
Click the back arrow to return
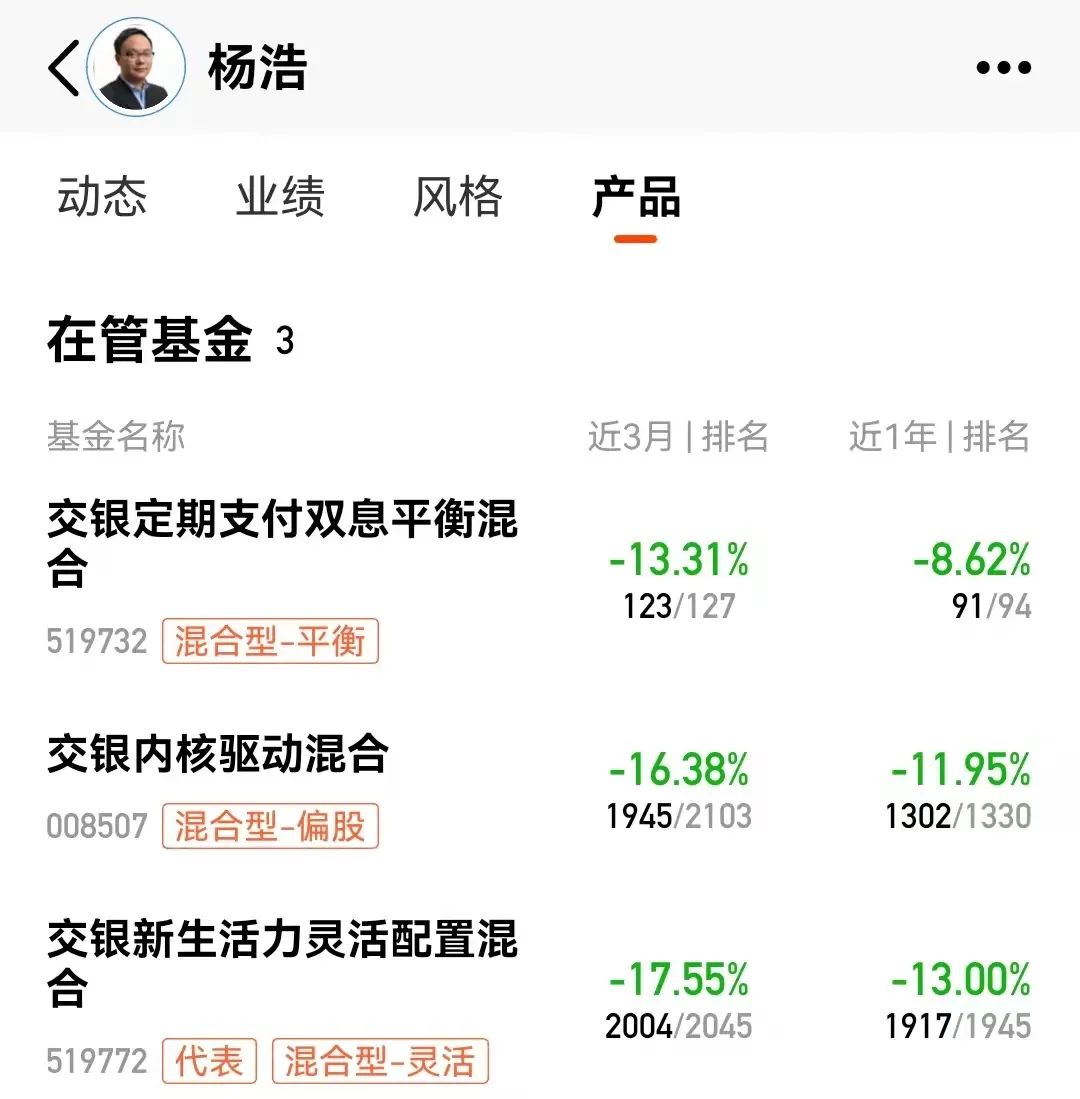pos(63,67)
